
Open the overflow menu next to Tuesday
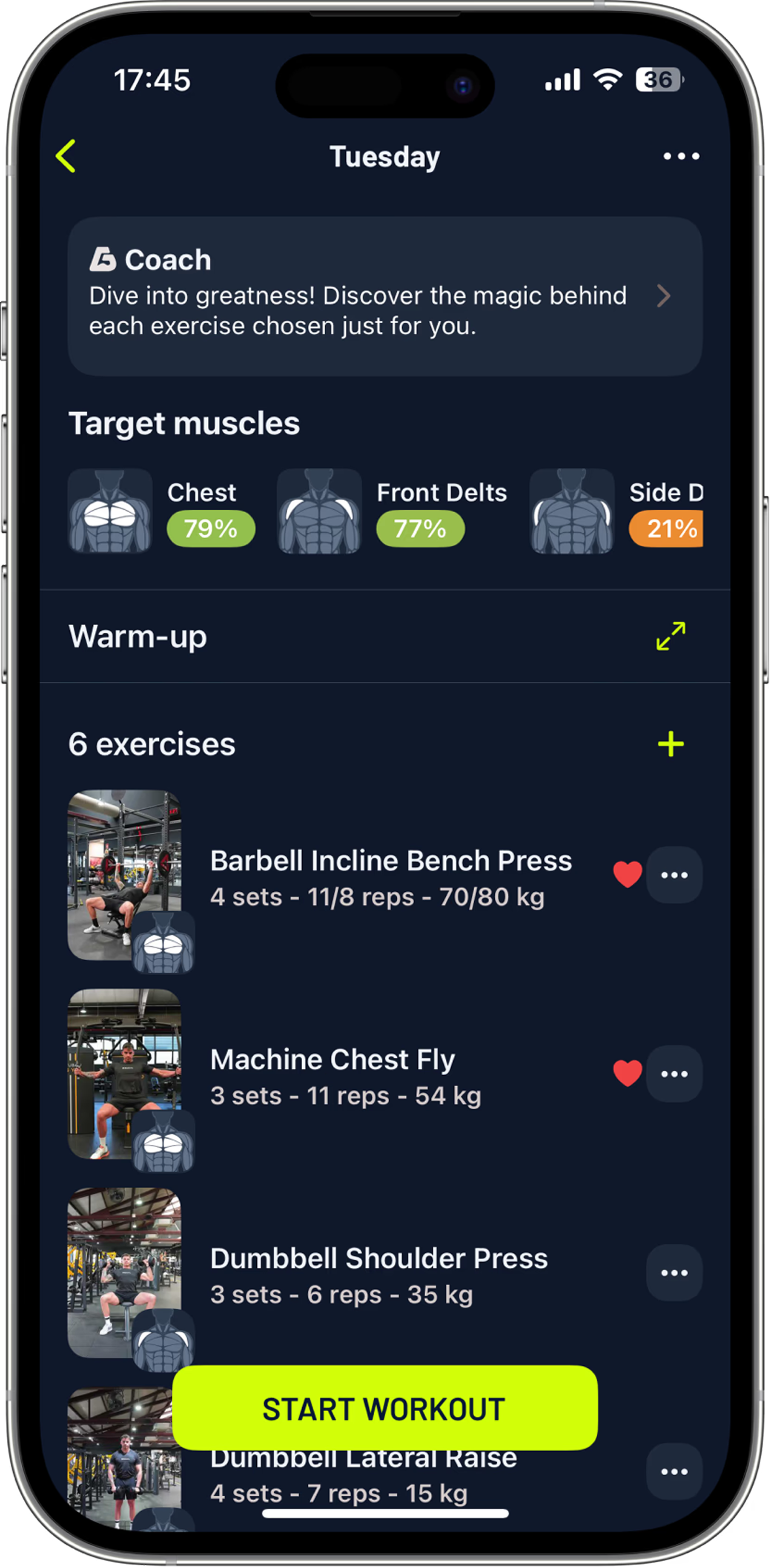click(680, 156)
